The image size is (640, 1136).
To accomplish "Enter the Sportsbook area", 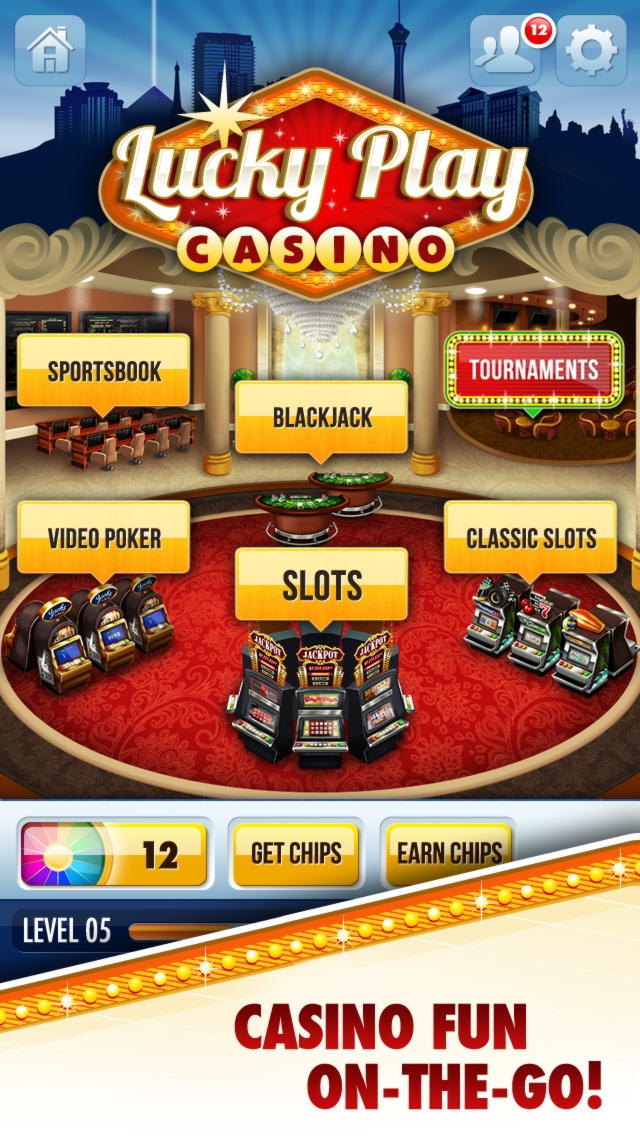I will tap(104, 371).
